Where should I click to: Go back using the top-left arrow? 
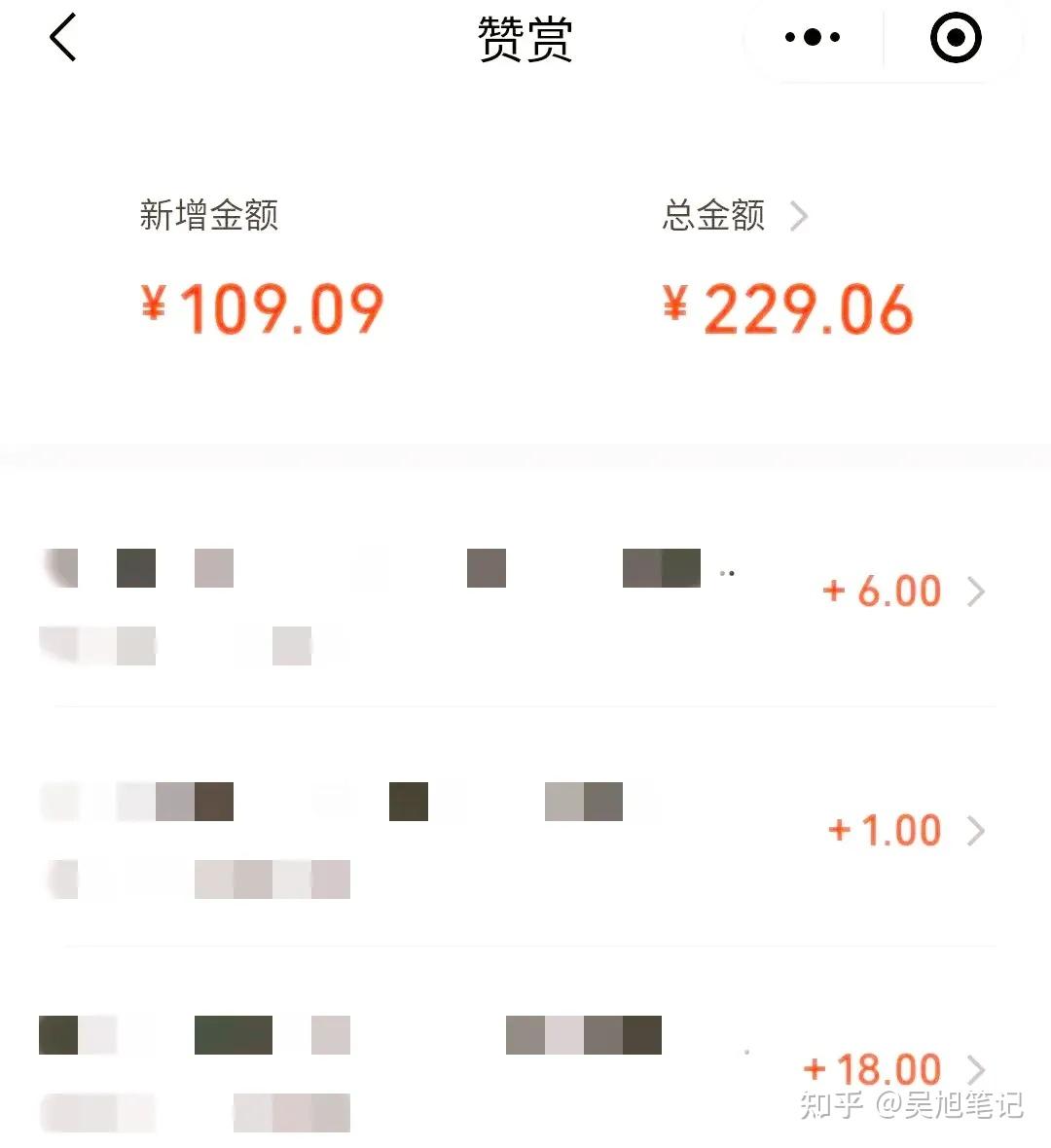63,39
